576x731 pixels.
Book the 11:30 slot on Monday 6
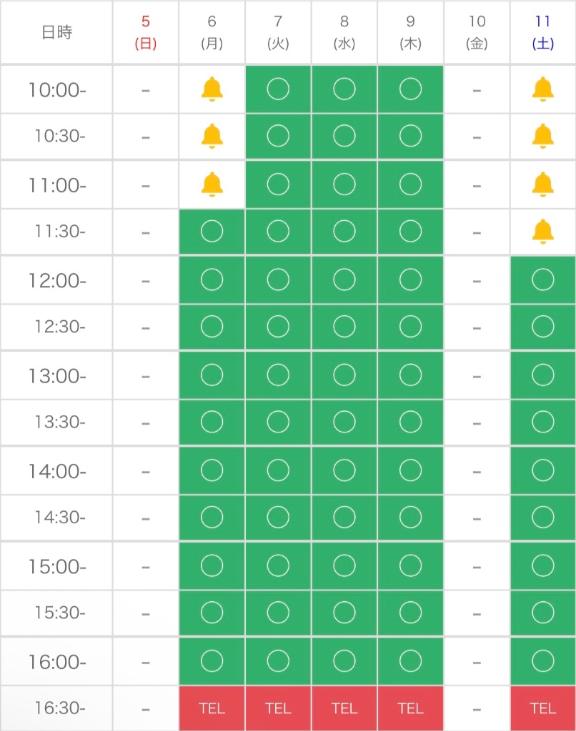[212, 232]
